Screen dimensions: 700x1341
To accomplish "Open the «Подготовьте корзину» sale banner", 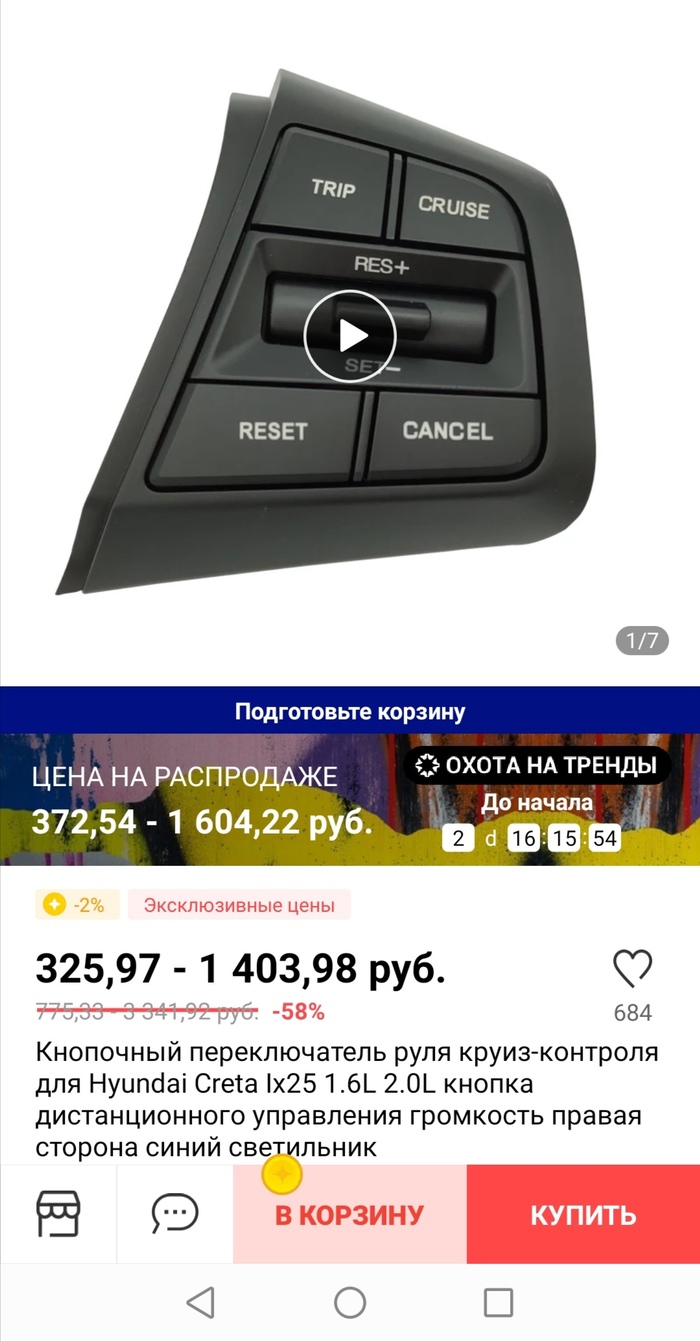I will click(x=350, y=712).
